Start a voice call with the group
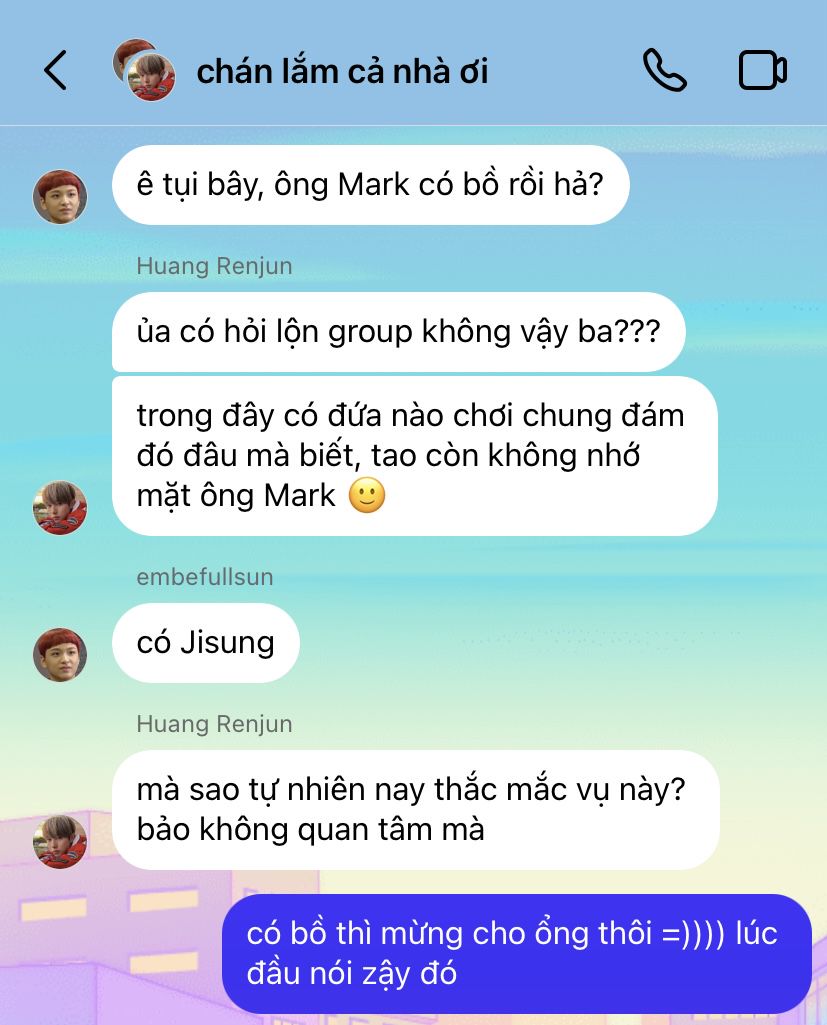The height and width of the screenshot is (1025, 827). (x=664, y=71)
